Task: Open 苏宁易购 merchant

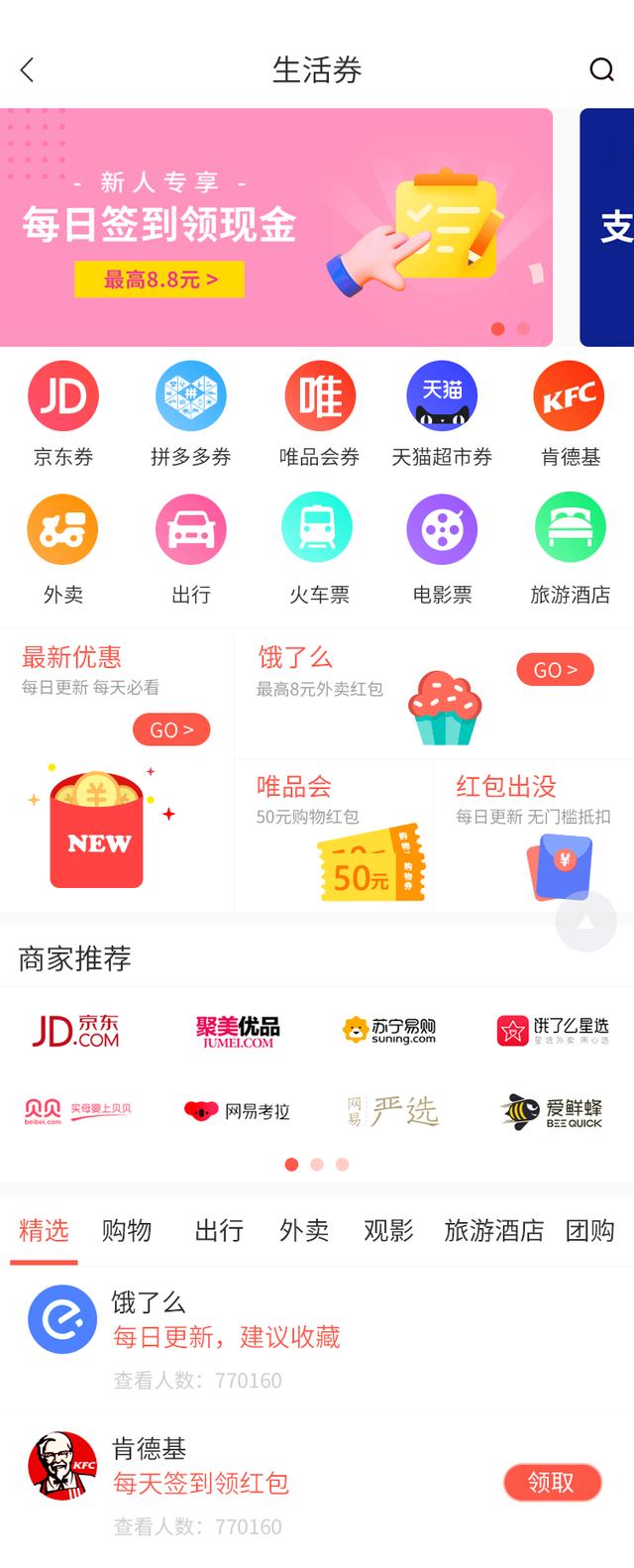Action: (389, 1031)
